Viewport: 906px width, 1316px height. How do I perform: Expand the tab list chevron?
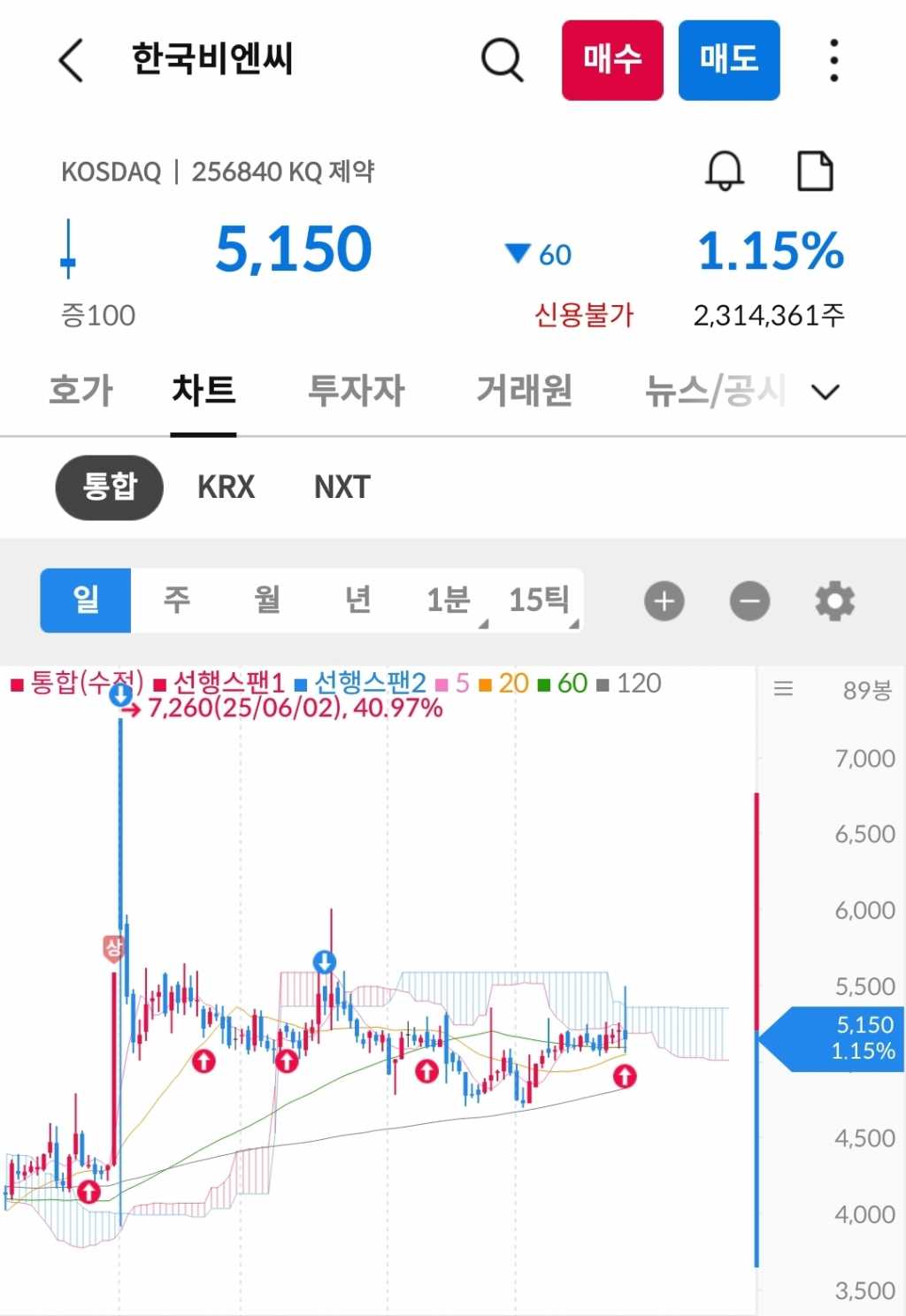(825, 392)
